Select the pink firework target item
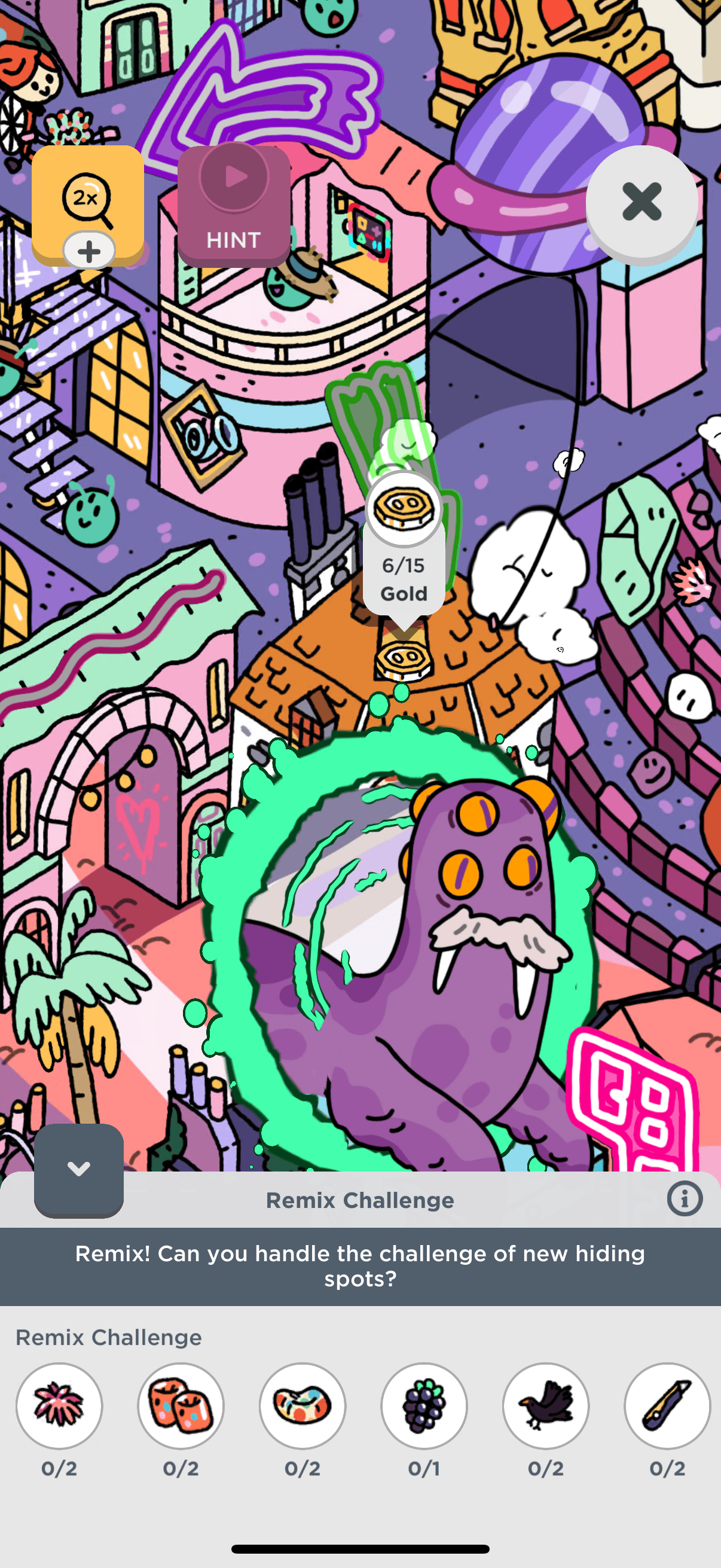This screenshot has height=1568, width=721. [59, 1405]
